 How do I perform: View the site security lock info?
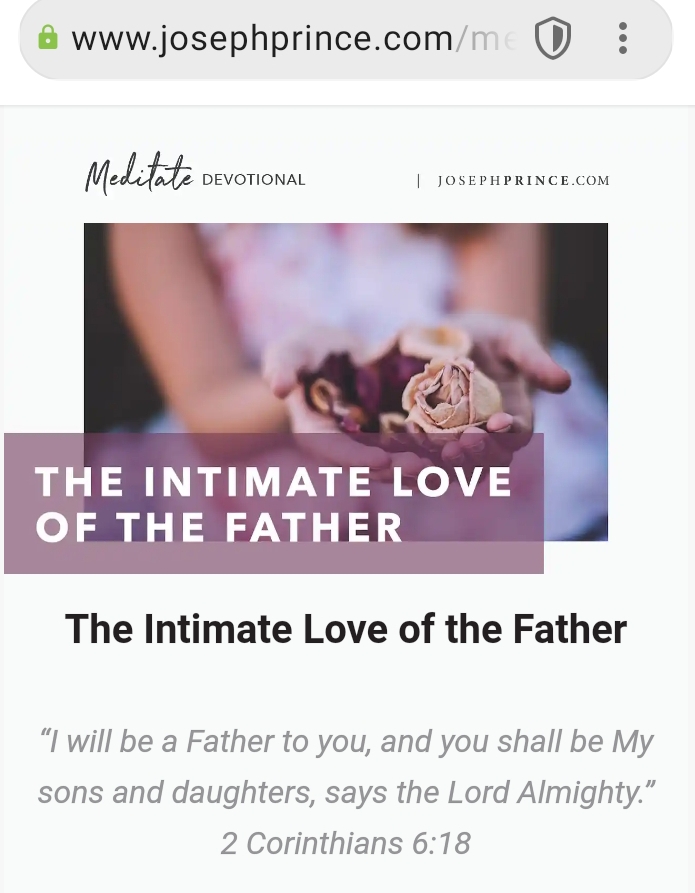coord(47,39)
